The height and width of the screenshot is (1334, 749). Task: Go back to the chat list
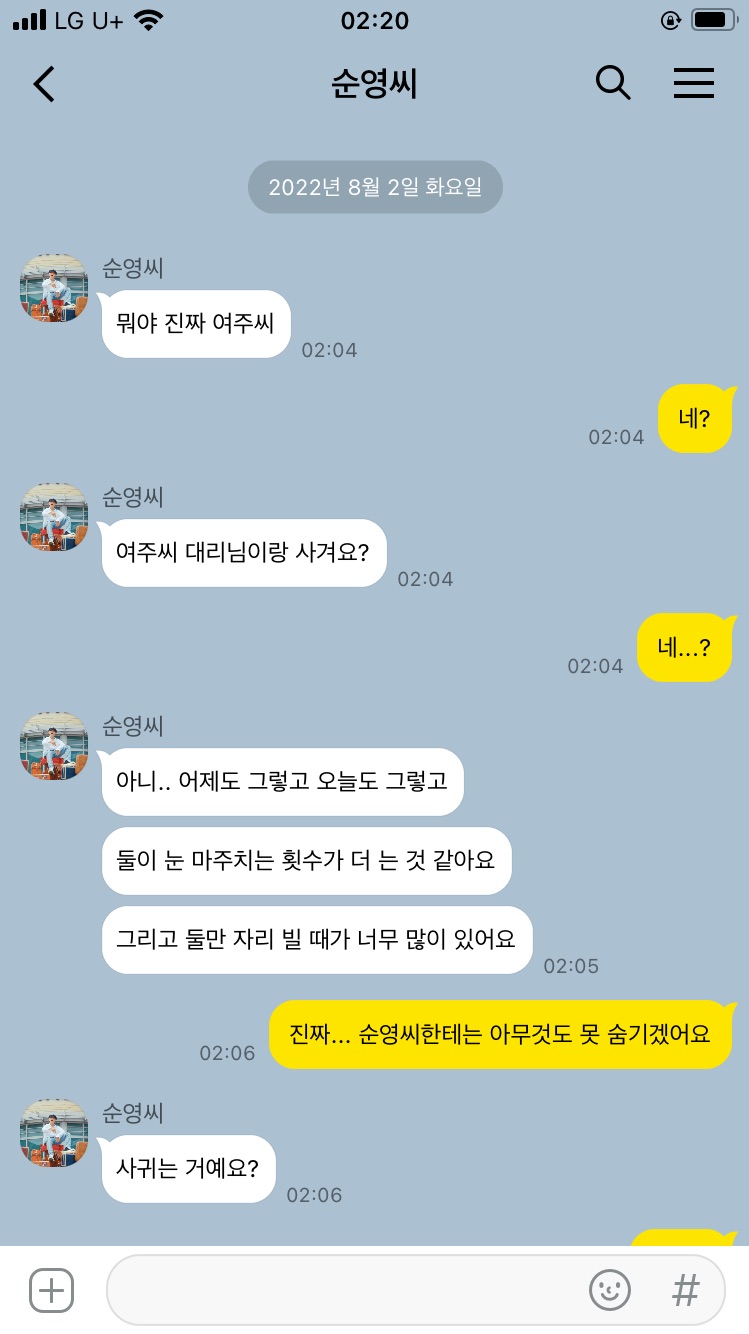point(44,84)
